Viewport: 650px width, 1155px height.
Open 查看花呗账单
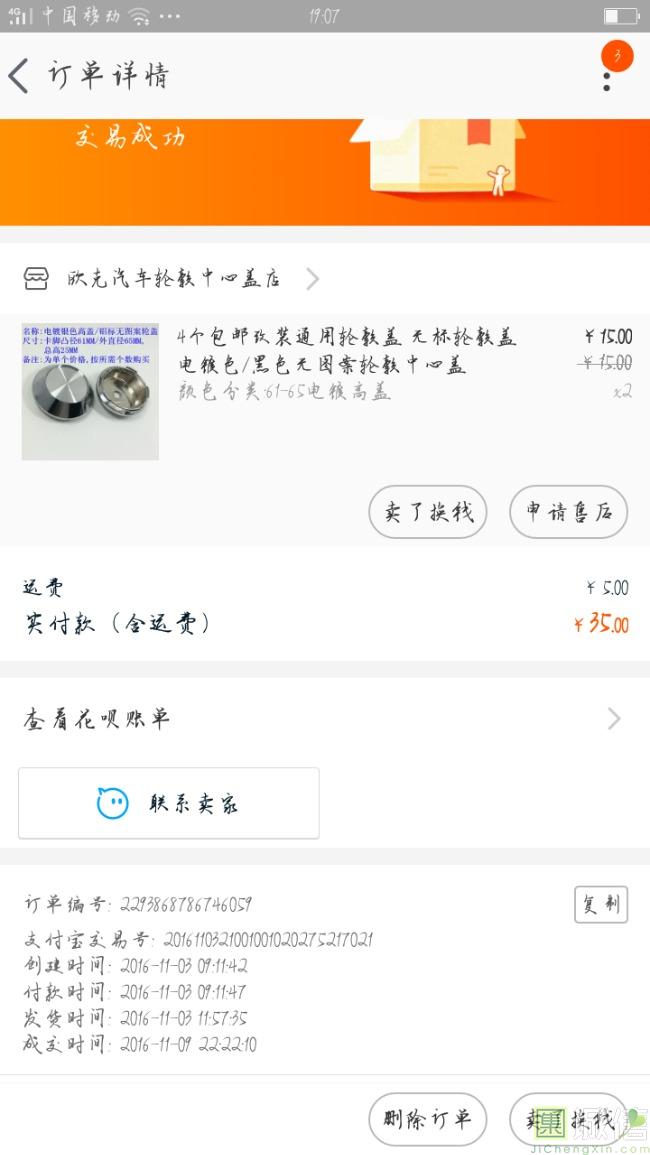(320, 719)
